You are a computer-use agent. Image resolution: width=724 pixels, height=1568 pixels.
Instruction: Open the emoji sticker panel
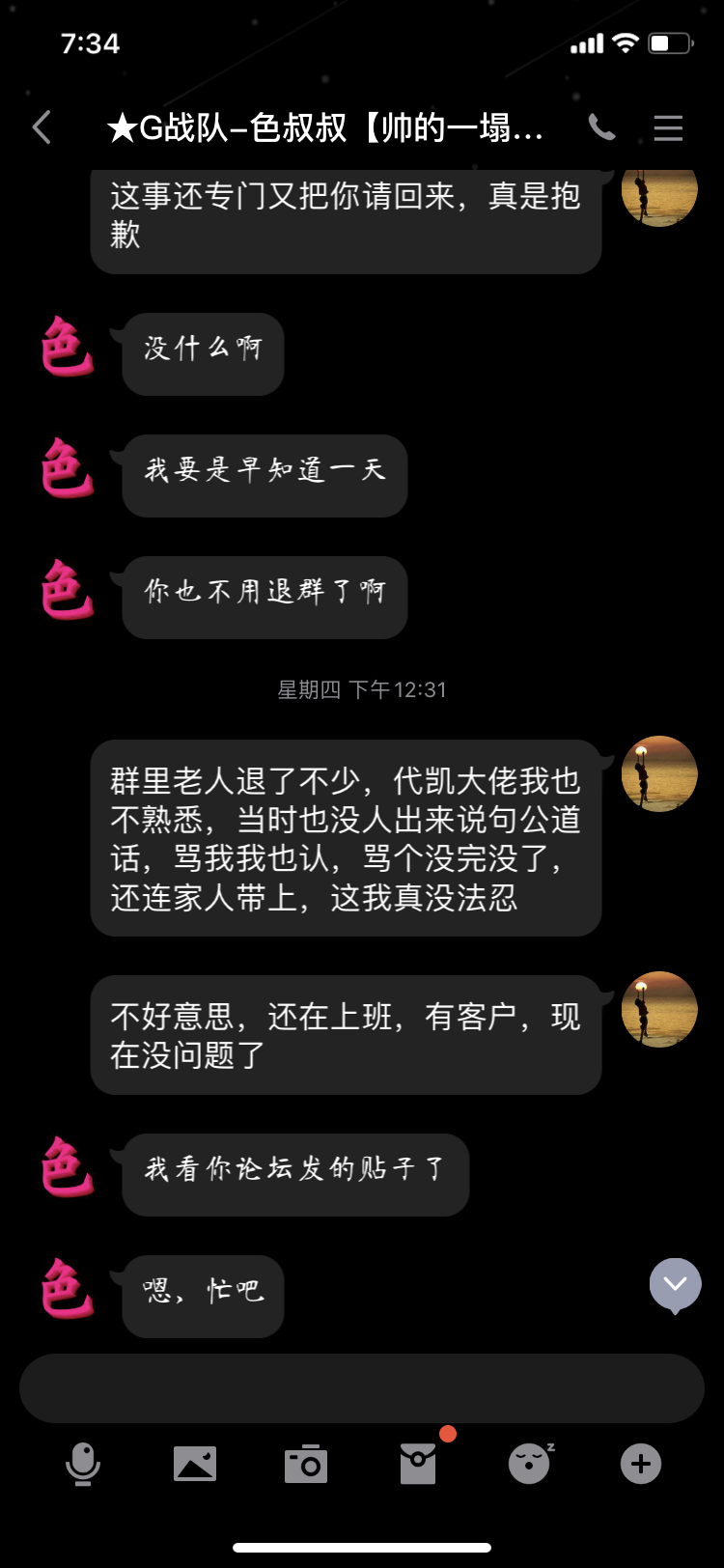(x=529, y=1464)
